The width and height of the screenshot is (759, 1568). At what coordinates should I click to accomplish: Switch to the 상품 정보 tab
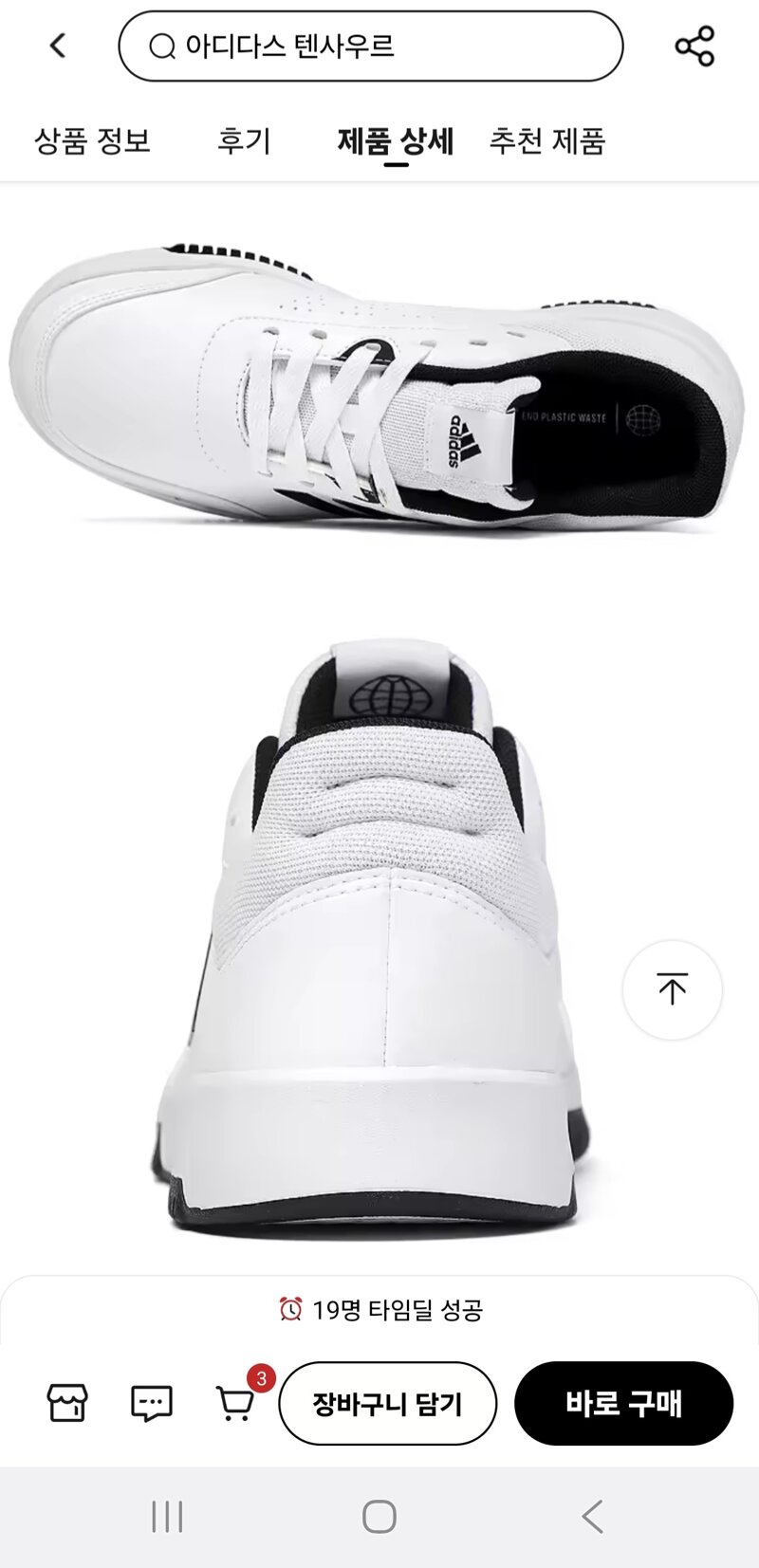tap(93, 141)
